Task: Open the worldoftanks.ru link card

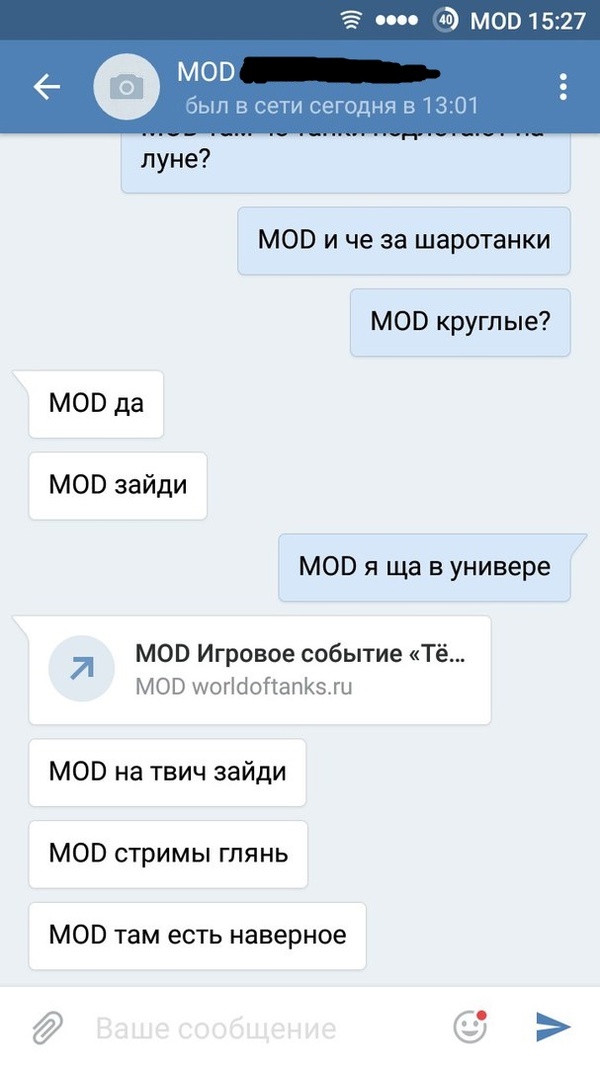Action: pyautogui.click(x=259, y=670)
